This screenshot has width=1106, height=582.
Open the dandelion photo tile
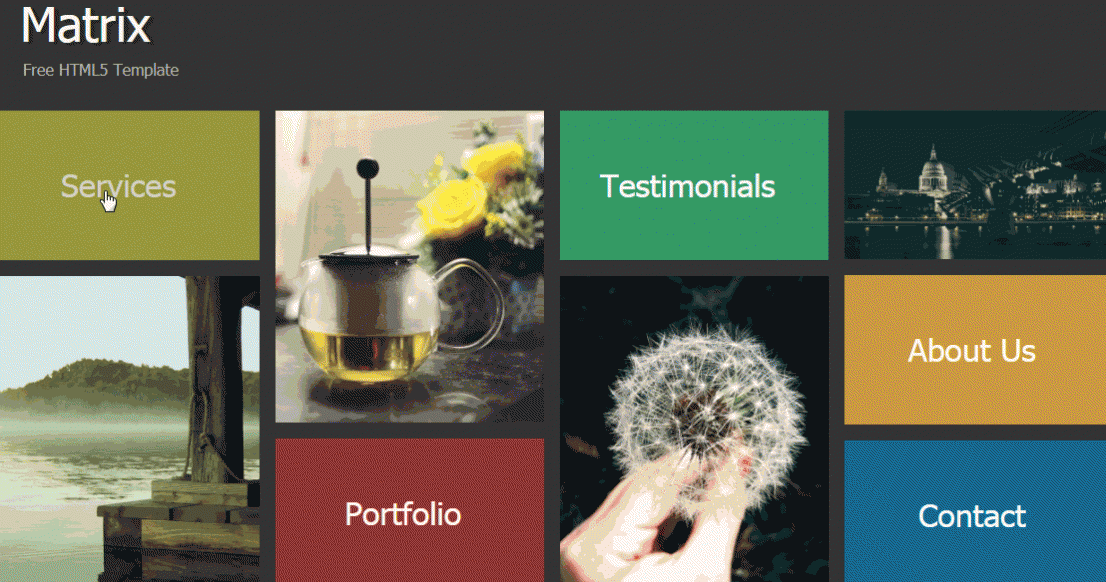pos(693,428)
